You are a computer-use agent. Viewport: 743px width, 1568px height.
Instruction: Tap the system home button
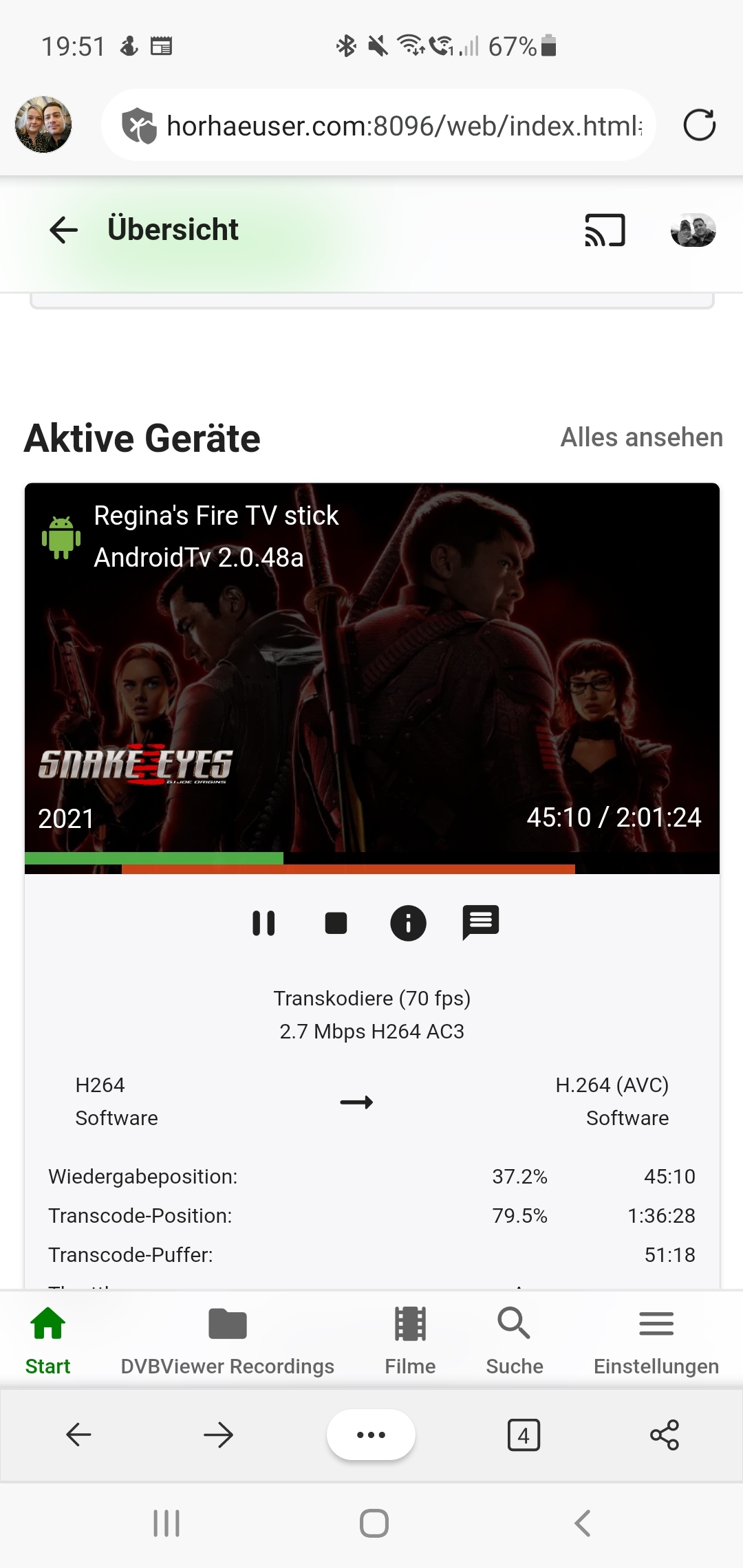[374, 1523]
